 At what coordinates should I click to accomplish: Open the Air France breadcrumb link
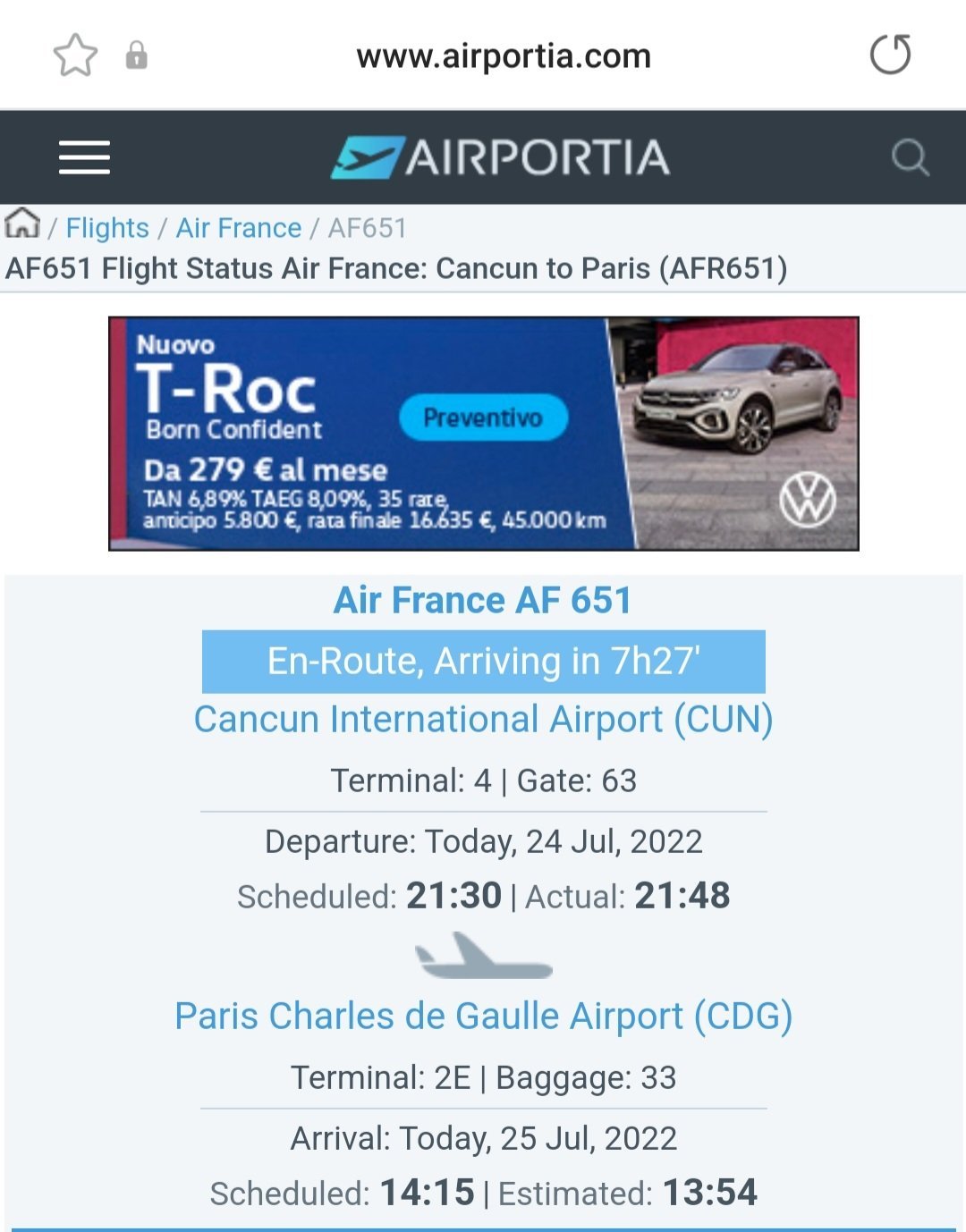click(238, 228)
